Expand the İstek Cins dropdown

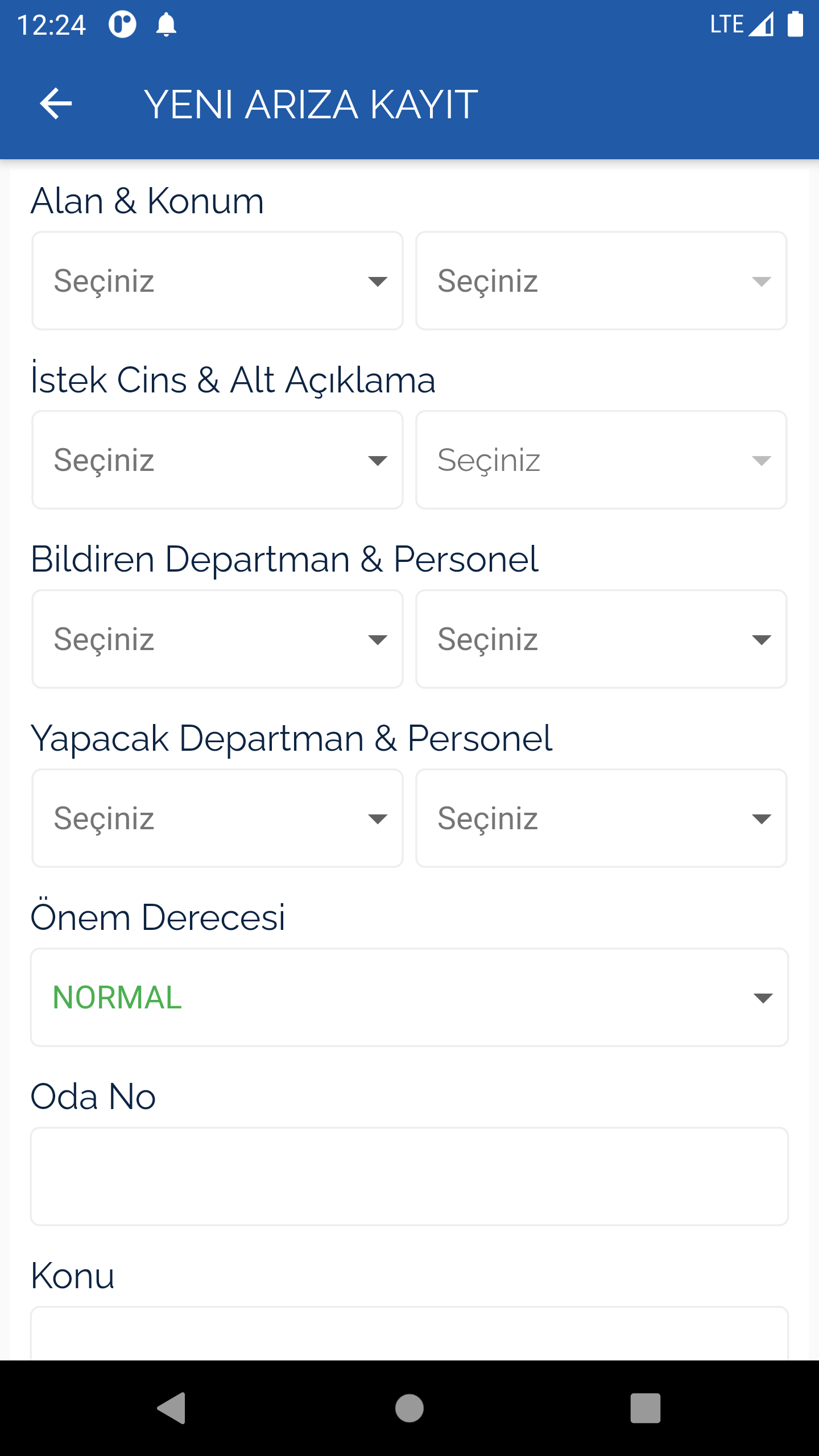click(217, 460)
